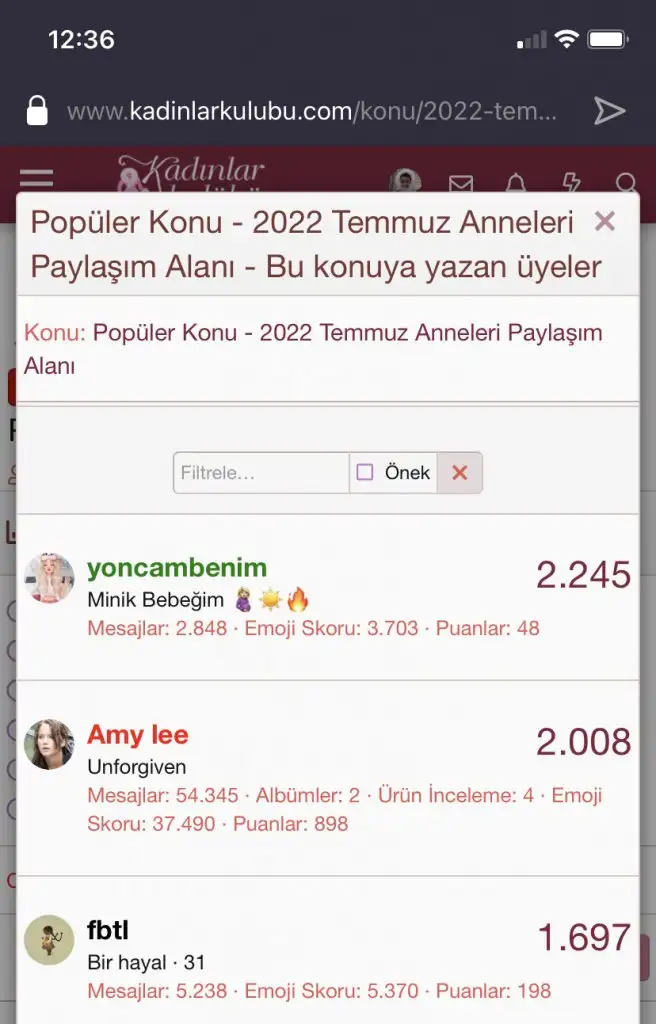View Amy lee's avatar
The width and height of the screenshot is (656, 1024).
point(49,744)
